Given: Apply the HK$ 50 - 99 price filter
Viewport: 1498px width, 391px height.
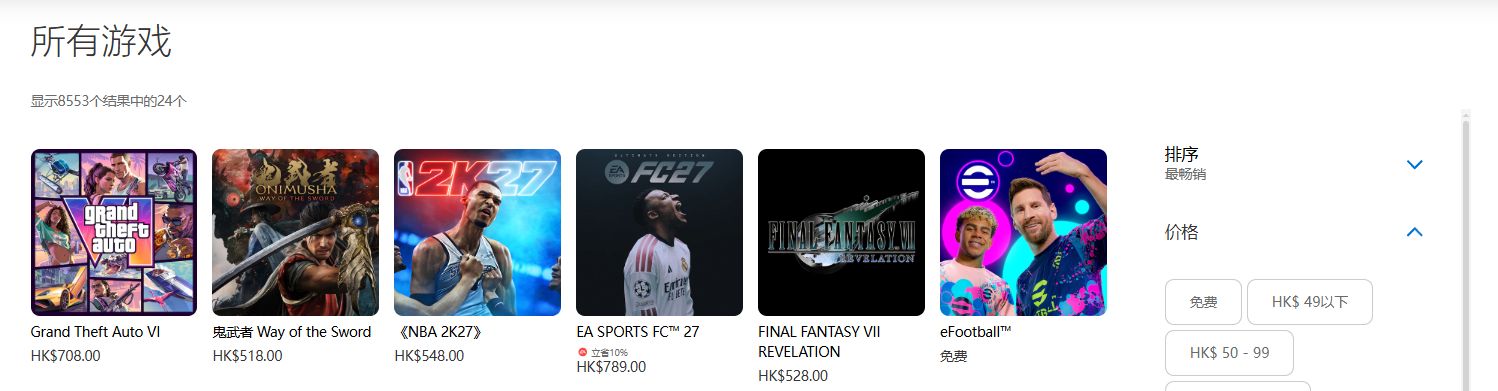Looking at the screenshot, I should point(1229,353).
